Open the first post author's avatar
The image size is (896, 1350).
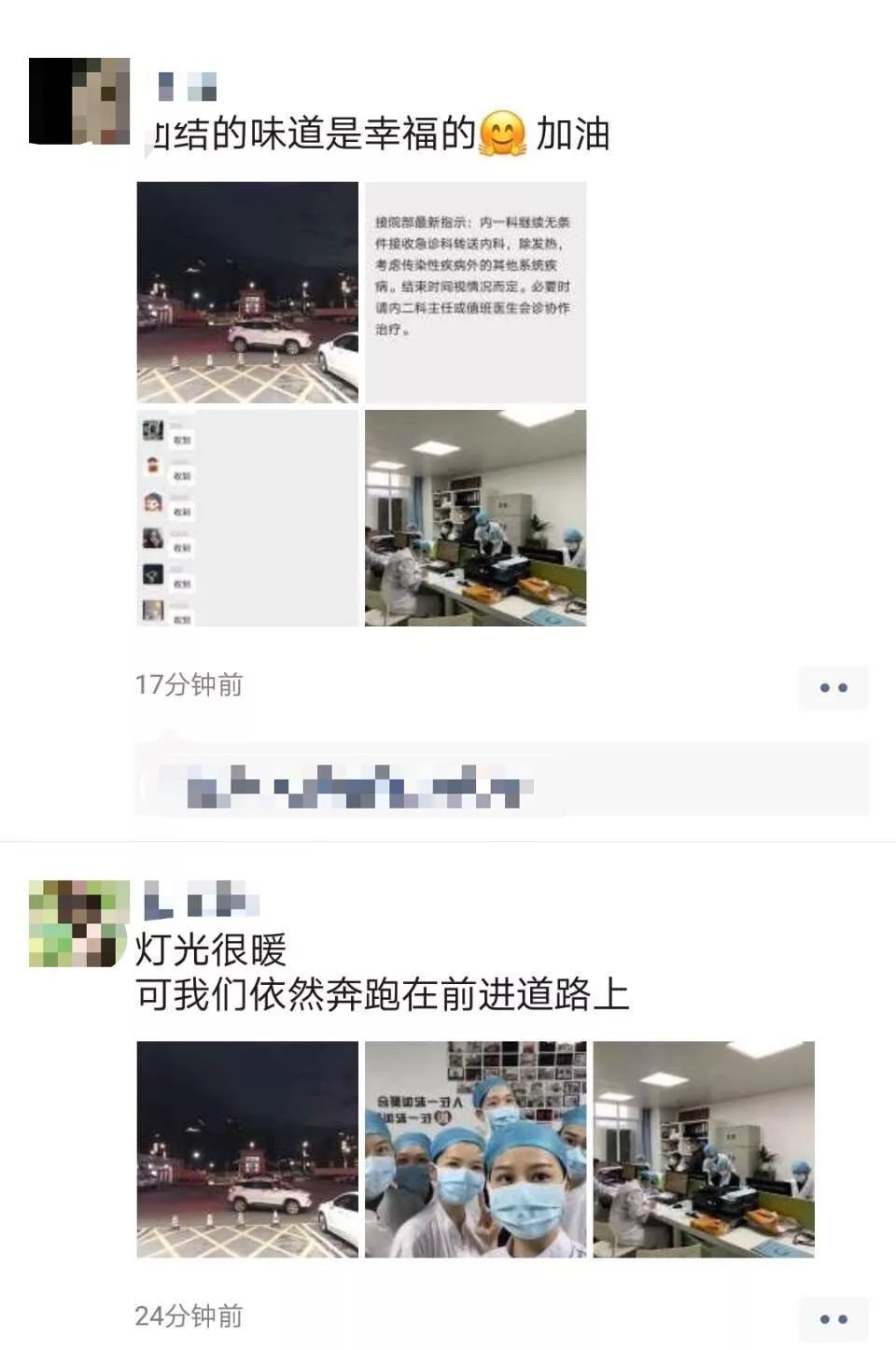79,101
